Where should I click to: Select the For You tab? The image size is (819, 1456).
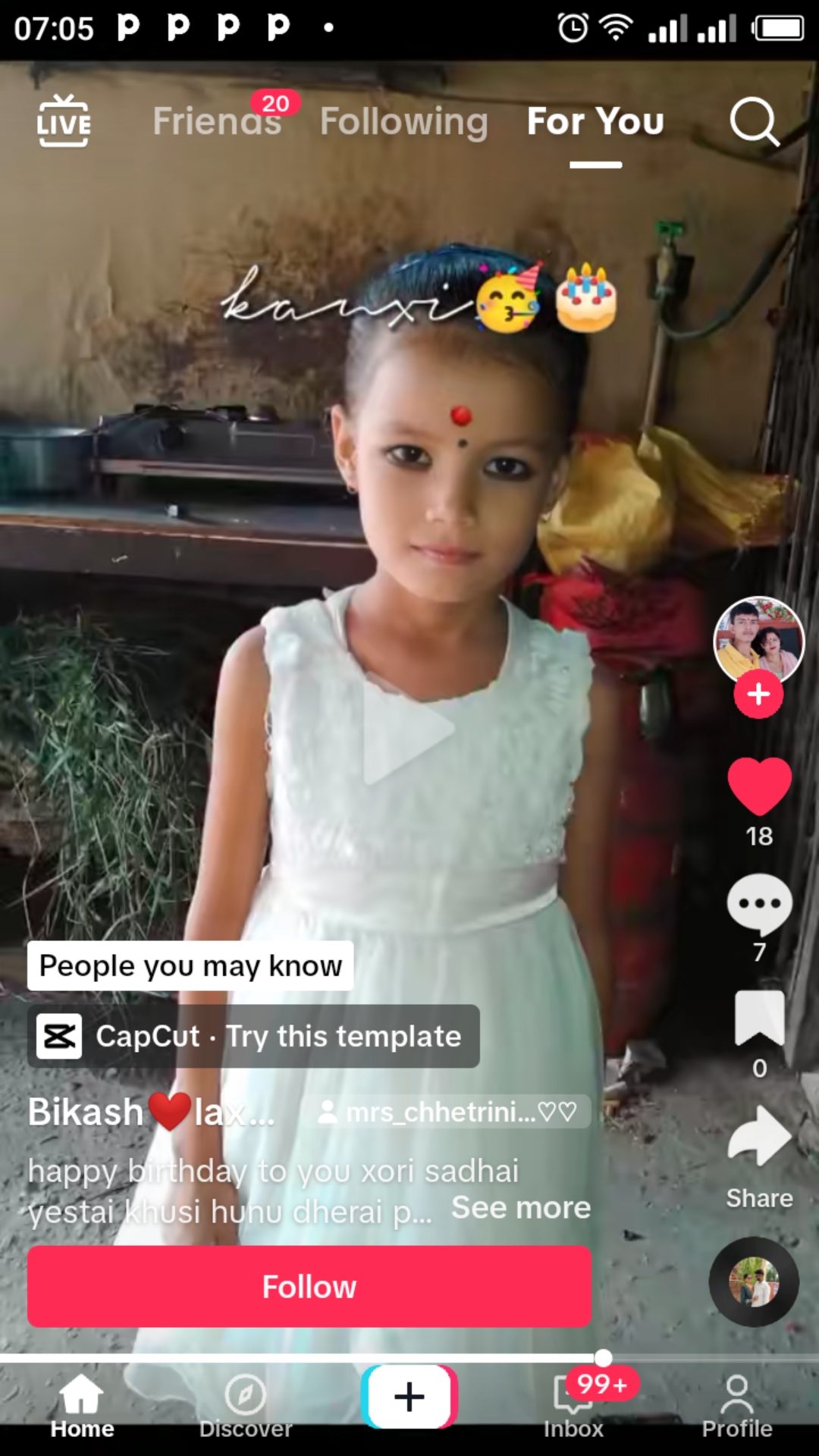595,121
